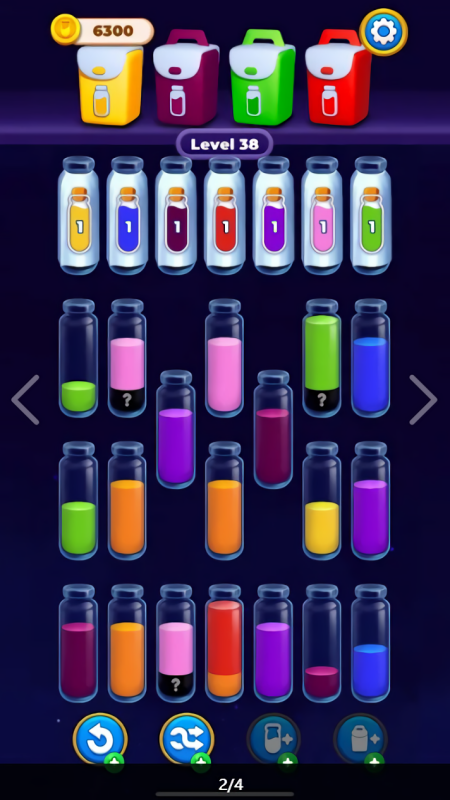Viewport: 450px width, 800px height.
Task: Use the extra bag booster
Action: pos(360,739)
